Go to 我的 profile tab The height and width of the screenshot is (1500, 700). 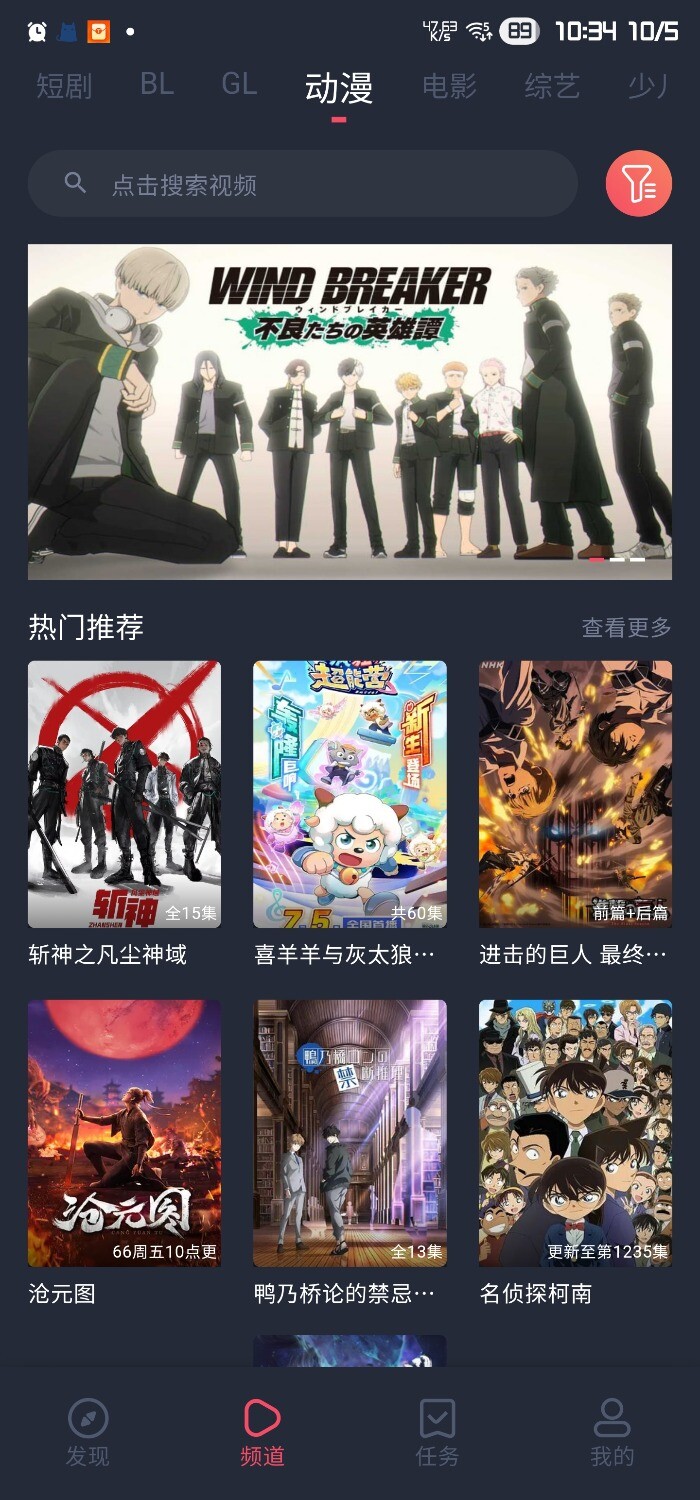pyautogui.click(x=612, y=1432)
